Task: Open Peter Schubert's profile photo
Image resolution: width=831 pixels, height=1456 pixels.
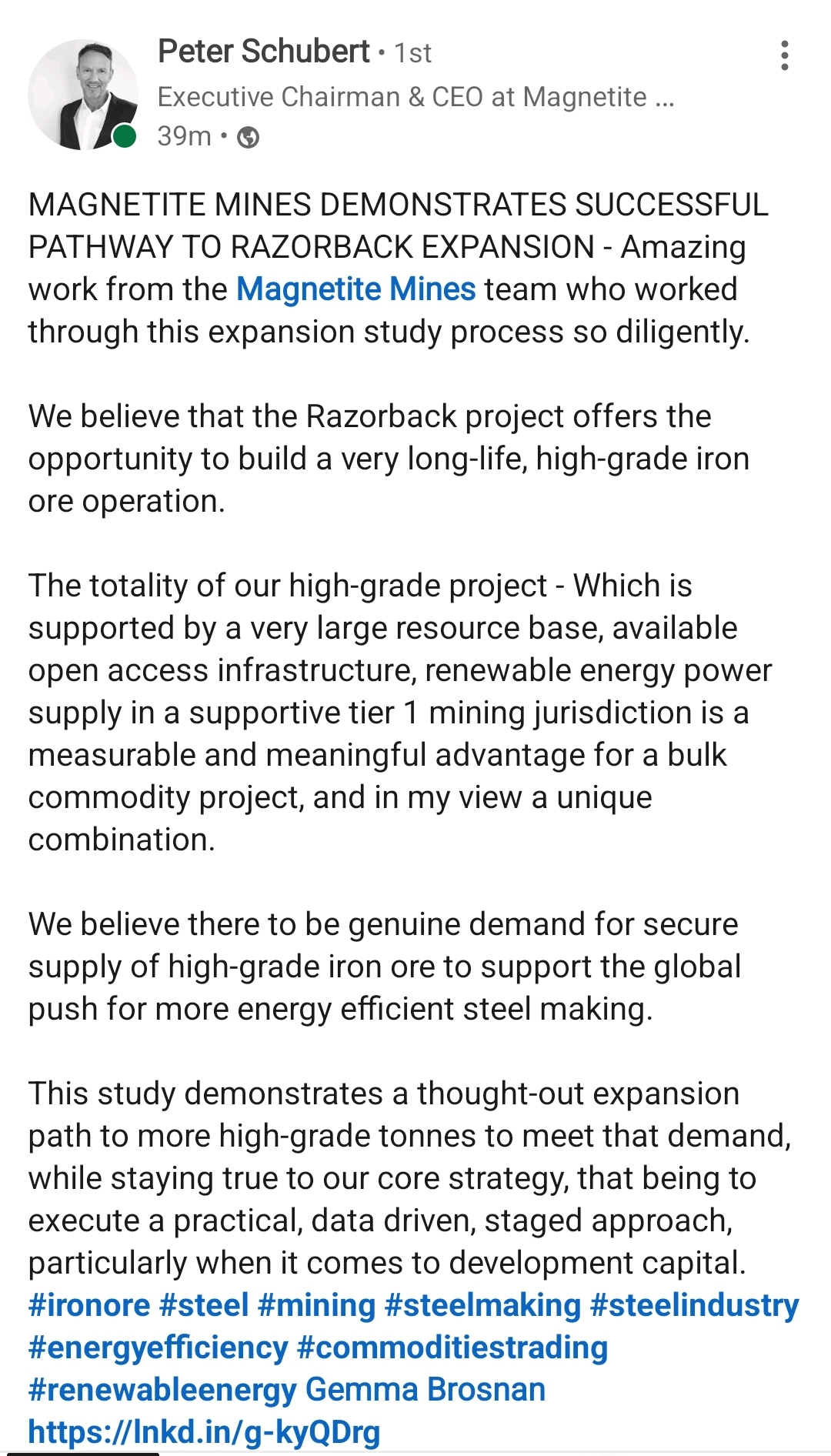Action: 83,95
